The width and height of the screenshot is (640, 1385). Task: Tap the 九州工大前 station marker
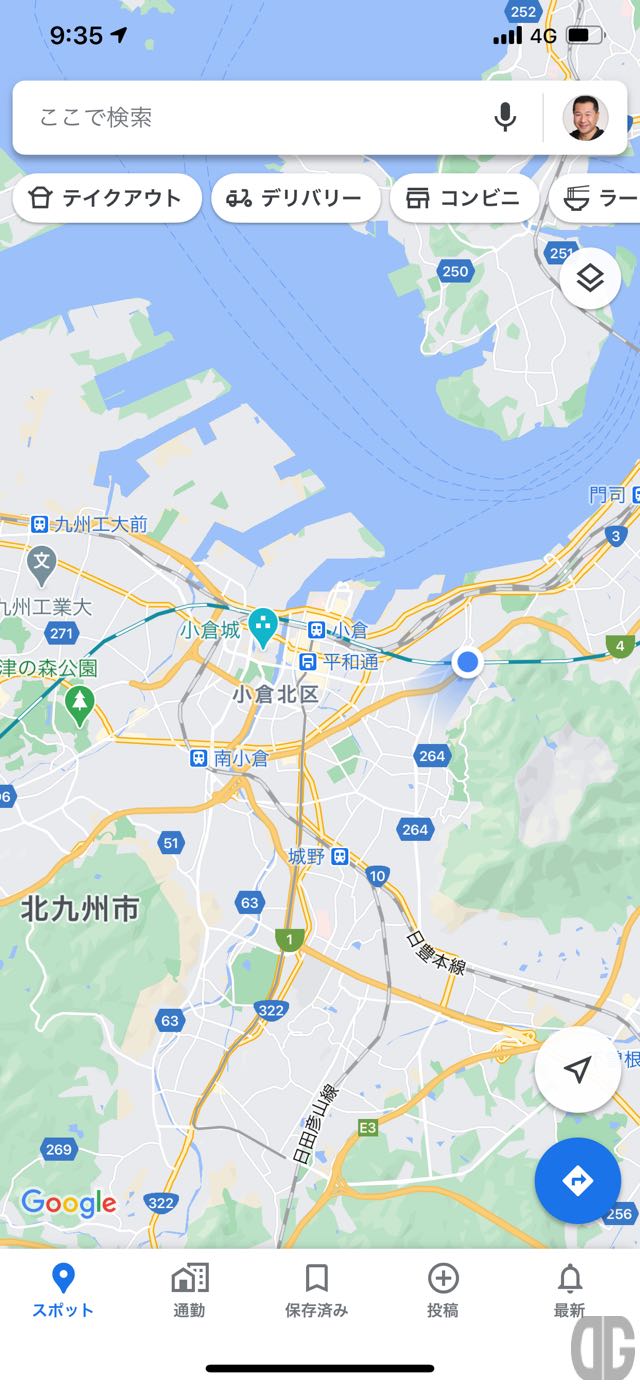coord(40,523)
